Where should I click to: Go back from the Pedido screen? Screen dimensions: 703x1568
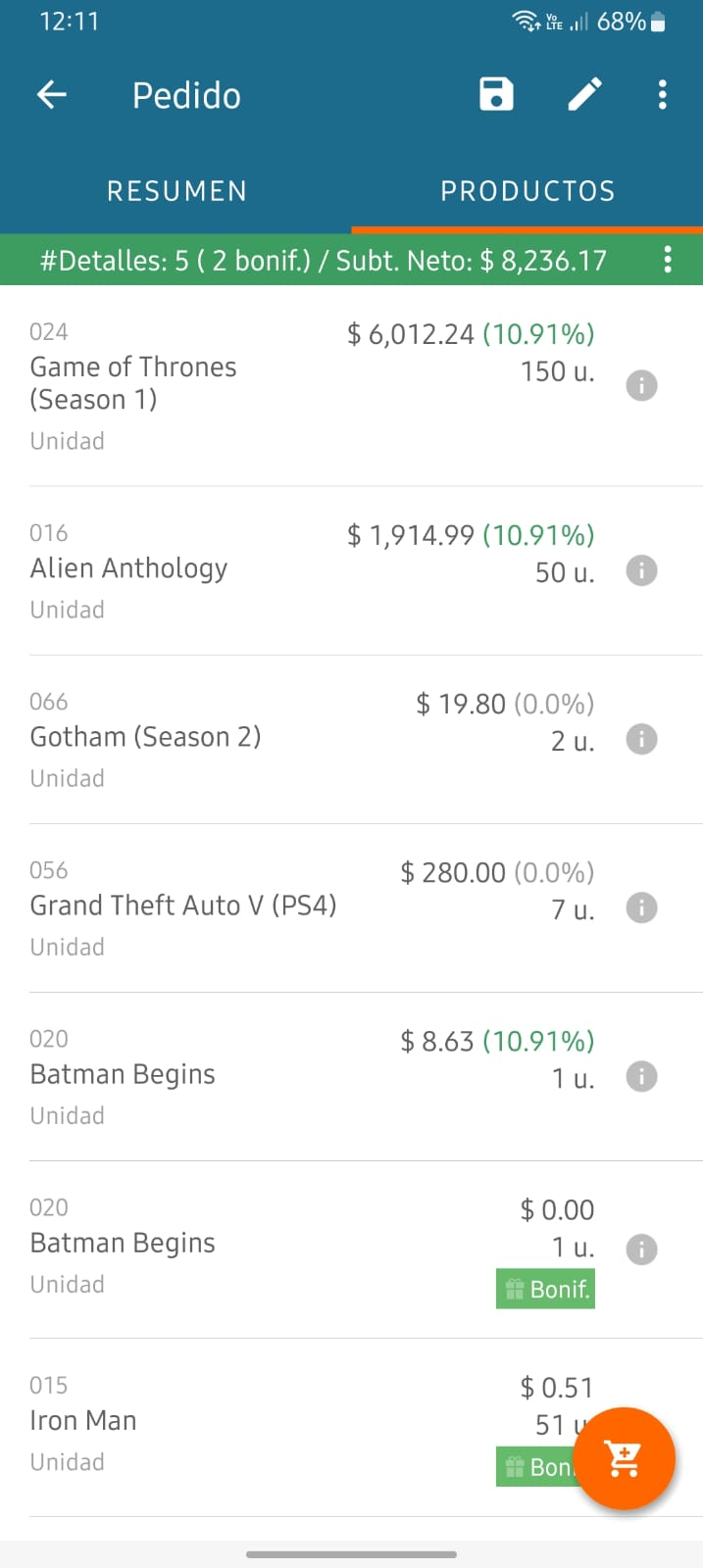tap(52, 95)
